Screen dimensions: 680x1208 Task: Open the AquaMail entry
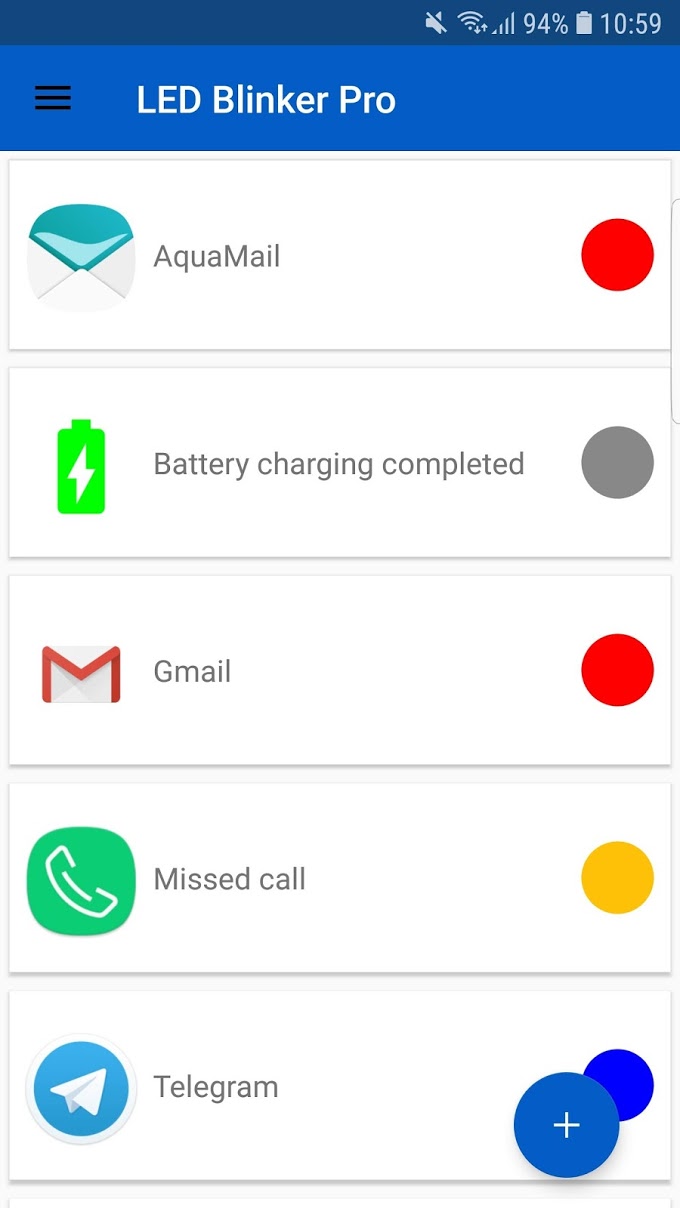[x=340, y=255]
